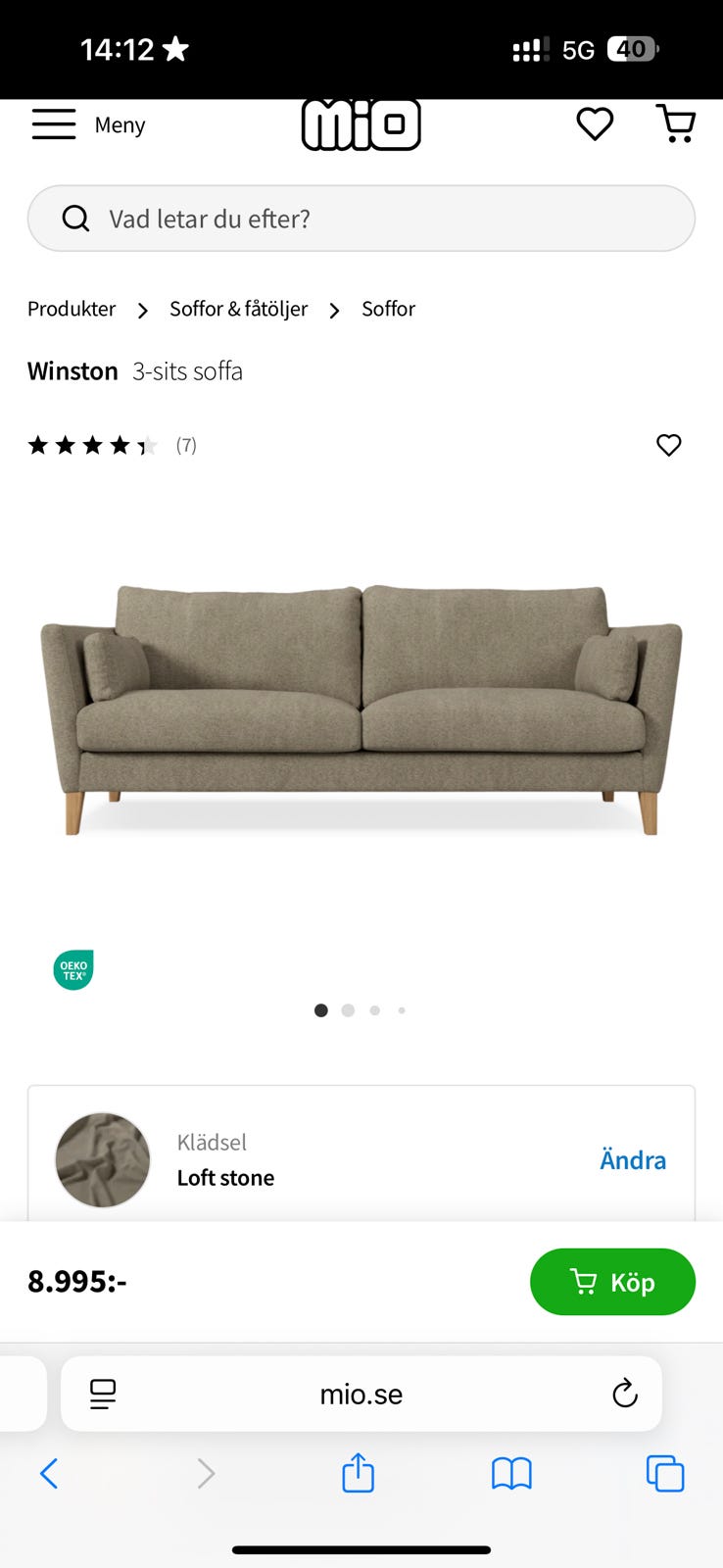
Task: Share this page
Action: click(358, 1473)
